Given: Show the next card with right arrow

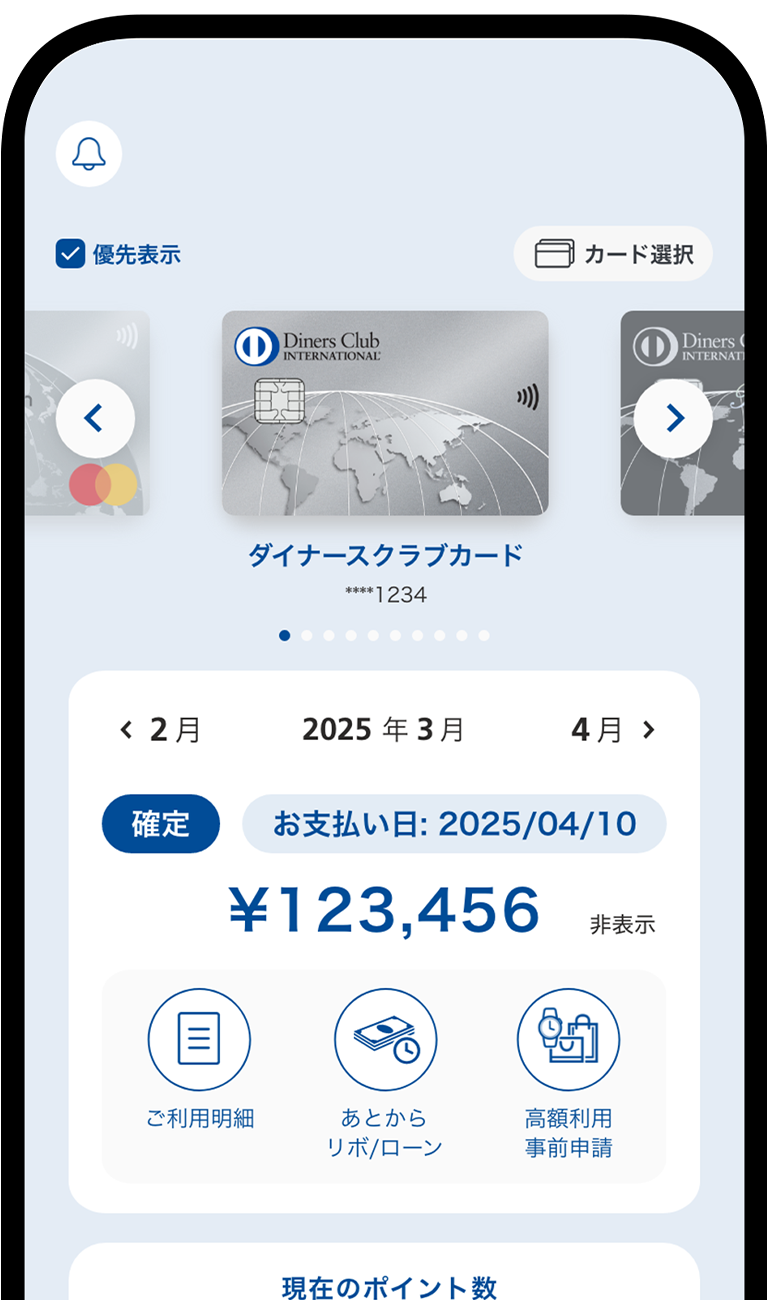Looking at the screenshot, I should [673, 418].
